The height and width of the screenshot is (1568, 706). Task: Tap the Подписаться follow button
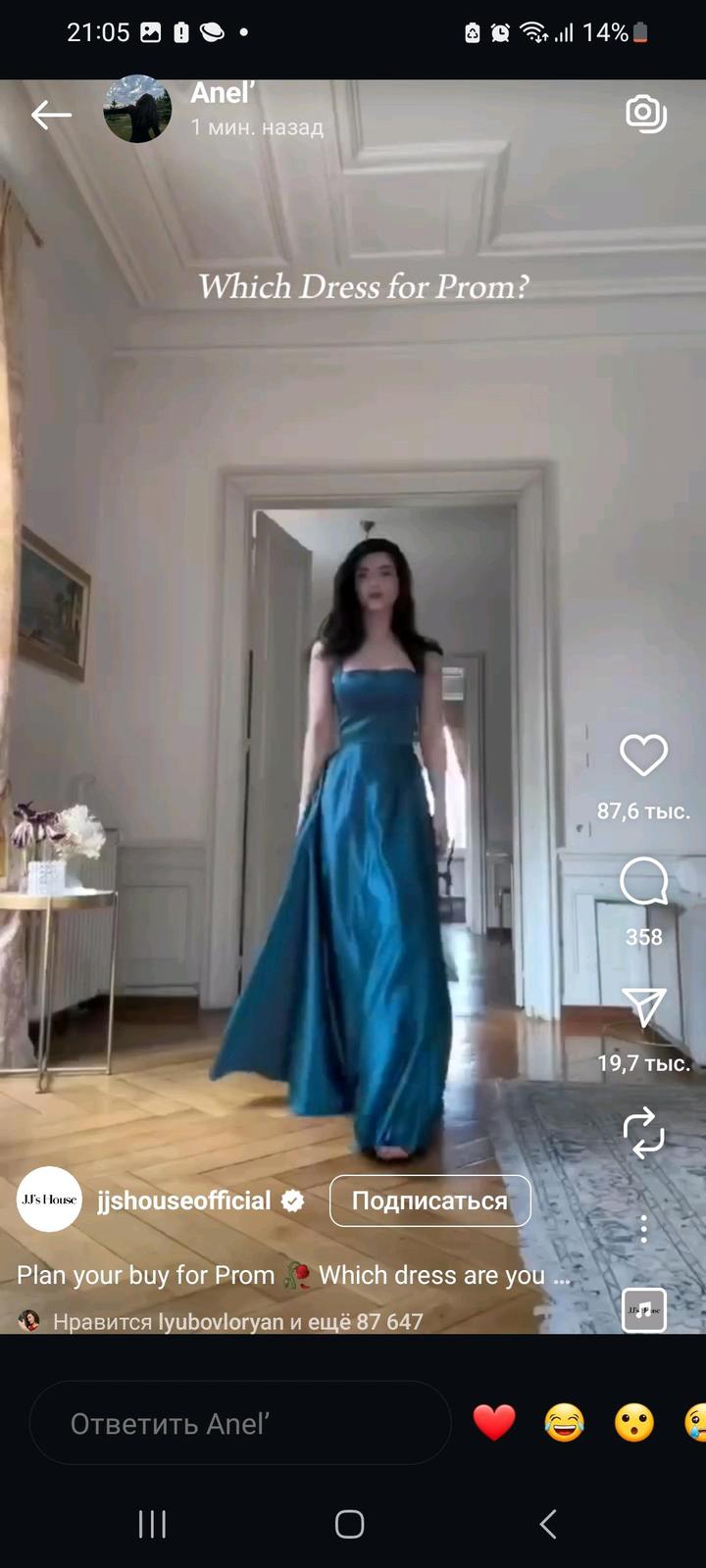pos(429,1200)
